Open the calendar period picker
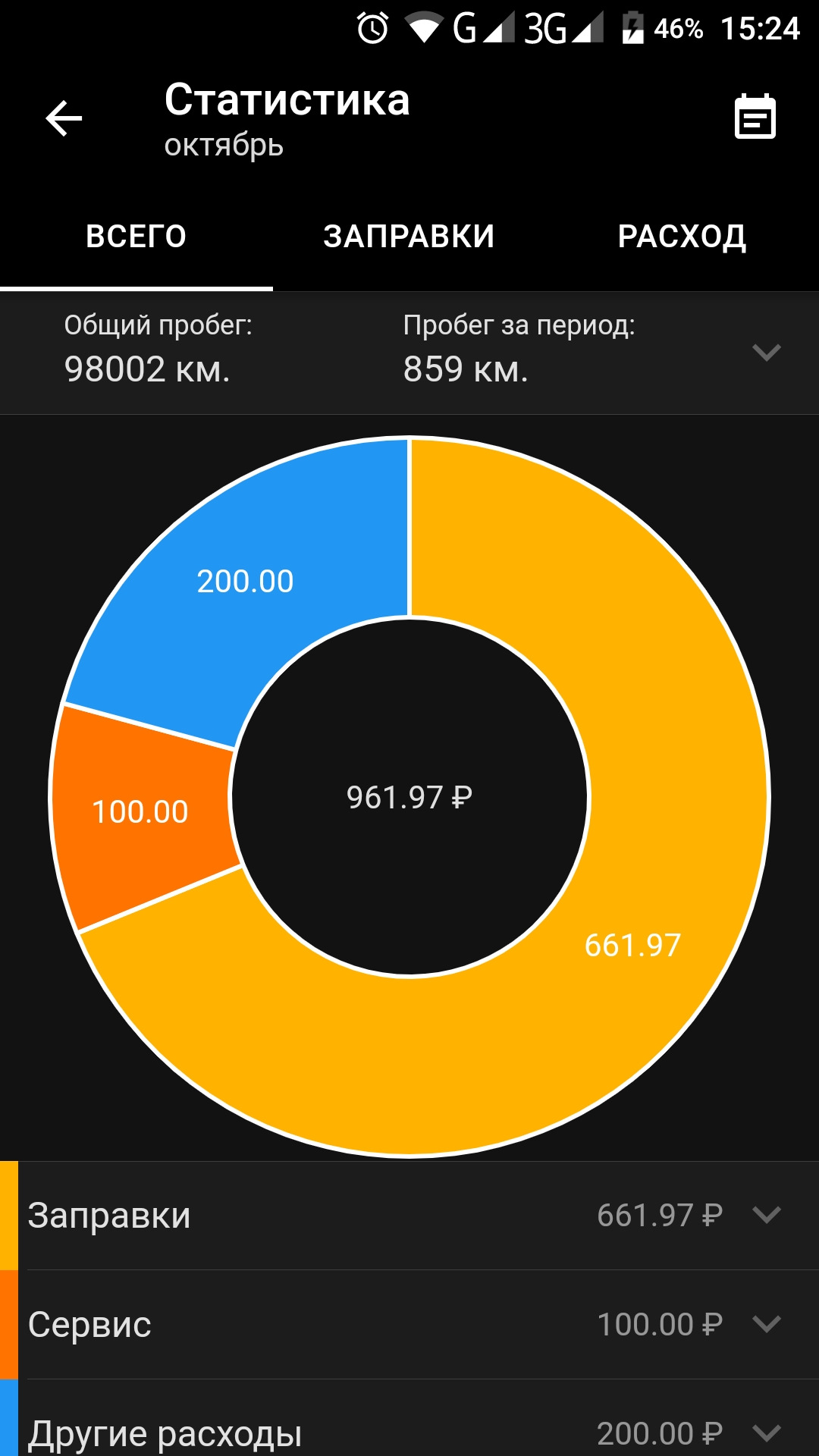 tap(755, 118)
